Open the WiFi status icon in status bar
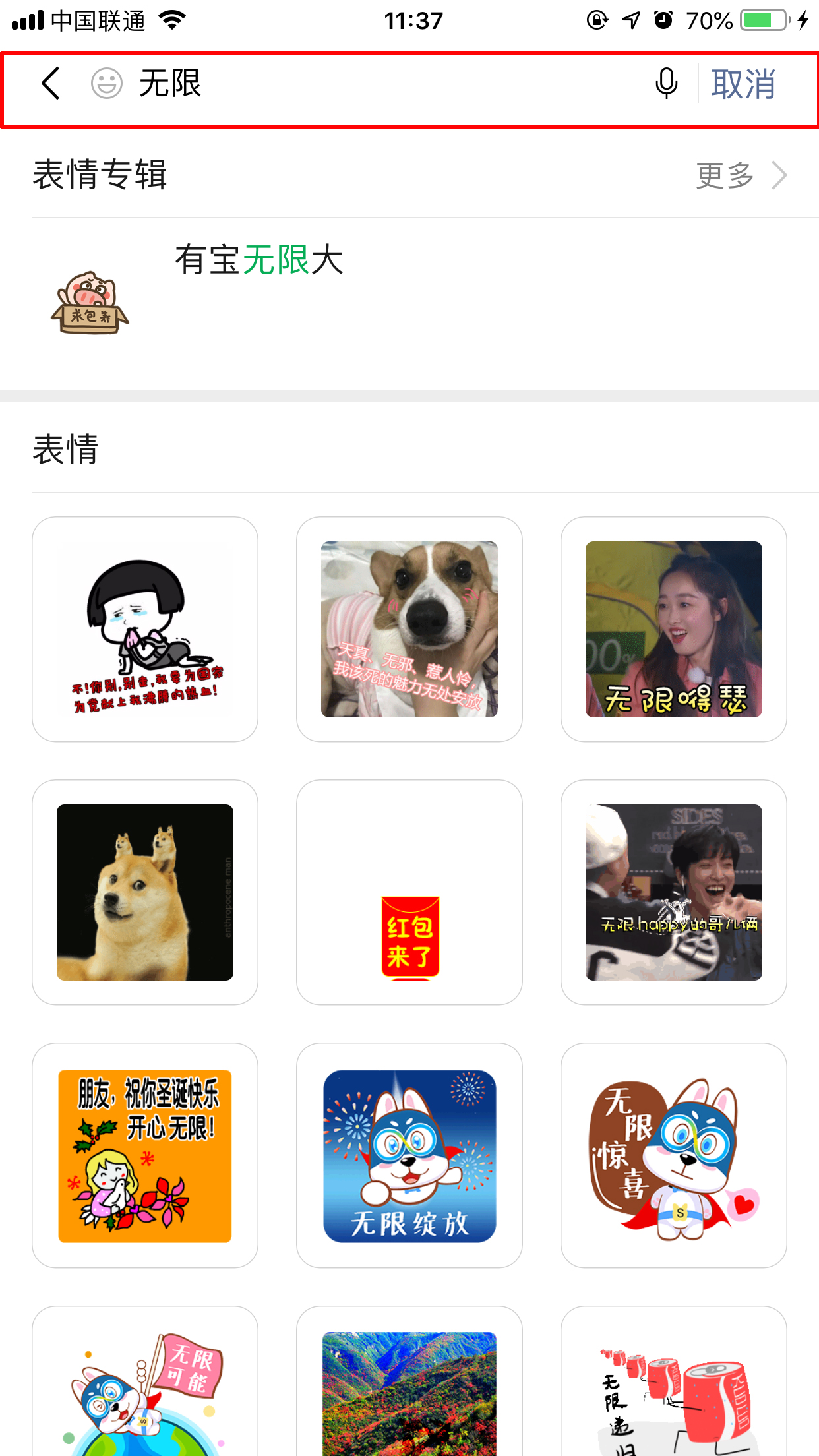This screenshot has width=819, height=1456. [x=172, y=20]
